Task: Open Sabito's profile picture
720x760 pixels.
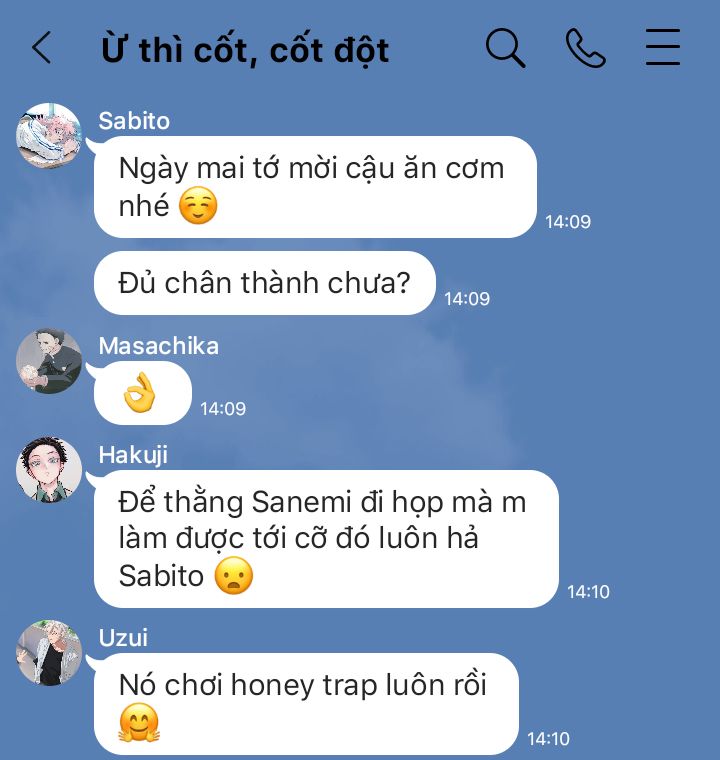Action: pyautogui.click(x=49, y=136)
